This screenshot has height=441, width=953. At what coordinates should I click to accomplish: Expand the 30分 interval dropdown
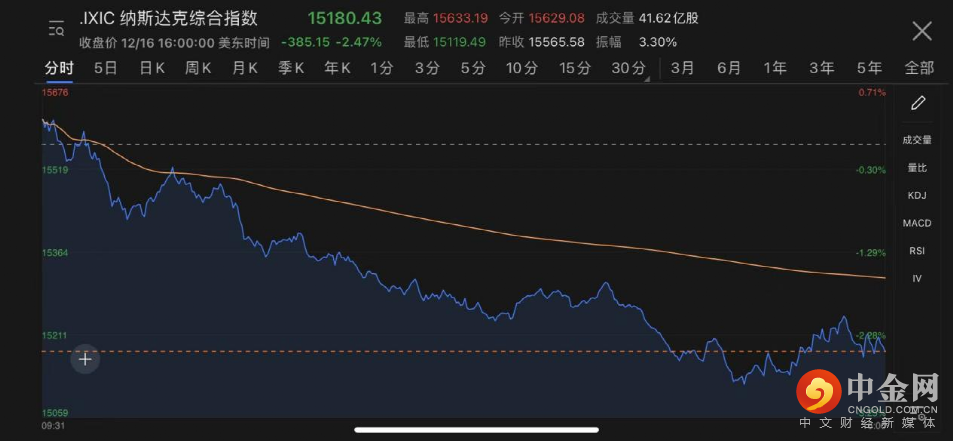point(629,68)
